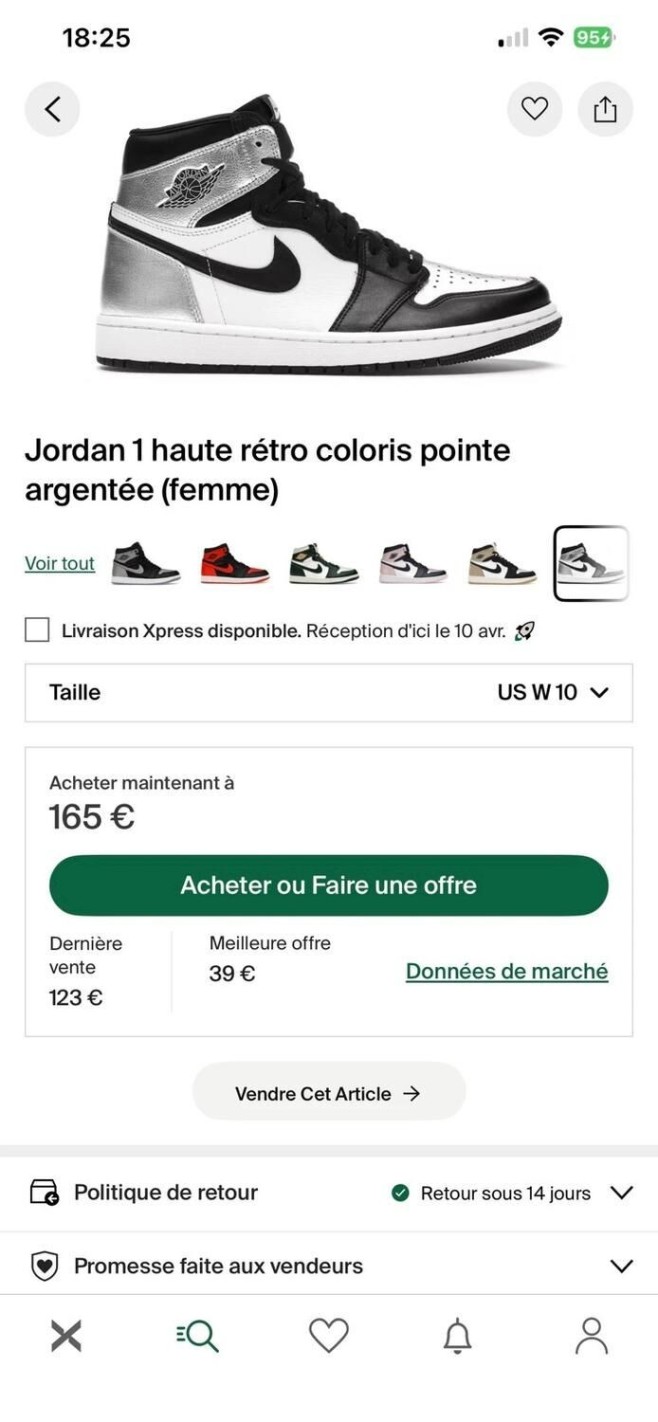
Task: Go back using the top-left arrow
Action: click(52, 109)
